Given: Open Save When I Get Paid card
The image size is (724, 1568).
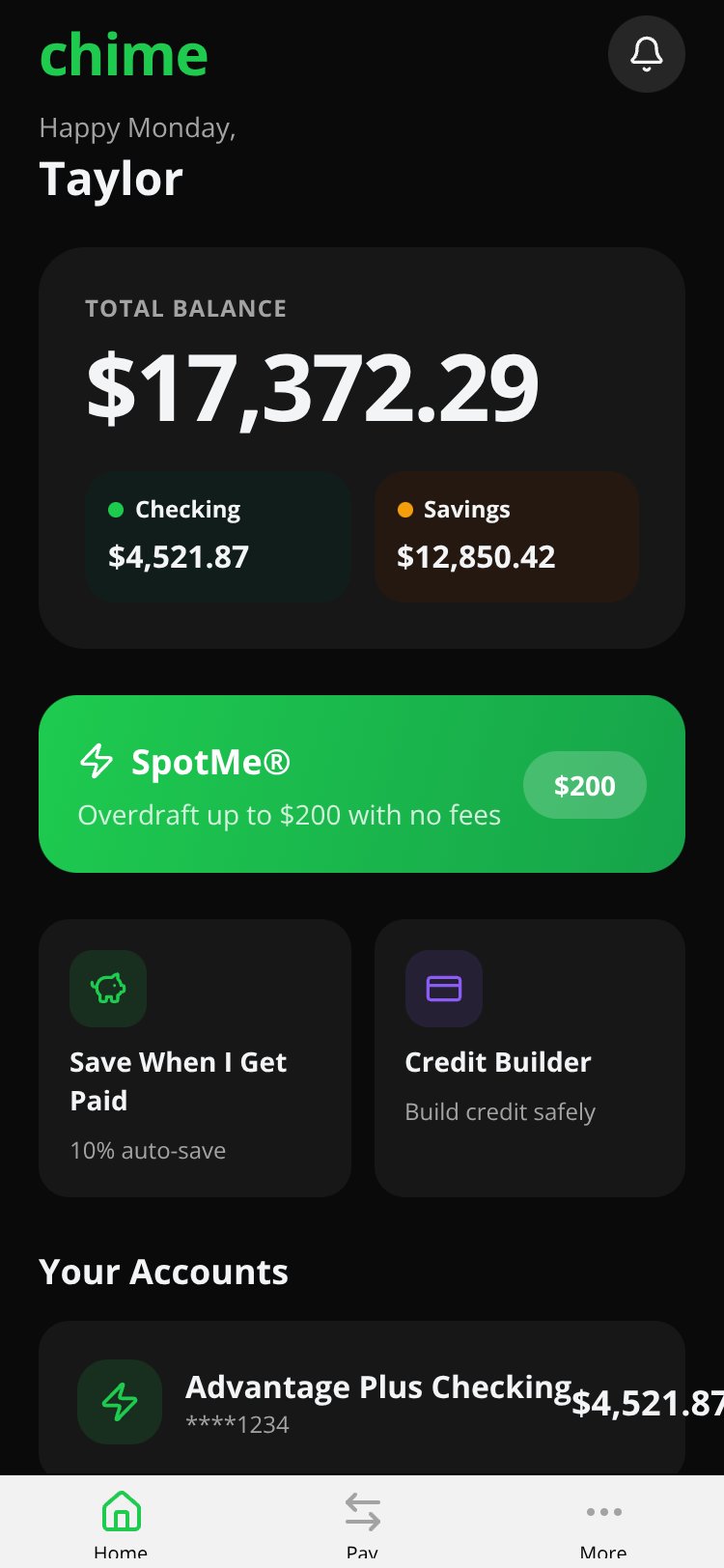Looking at the screenshot, I should coord(195,1058).
